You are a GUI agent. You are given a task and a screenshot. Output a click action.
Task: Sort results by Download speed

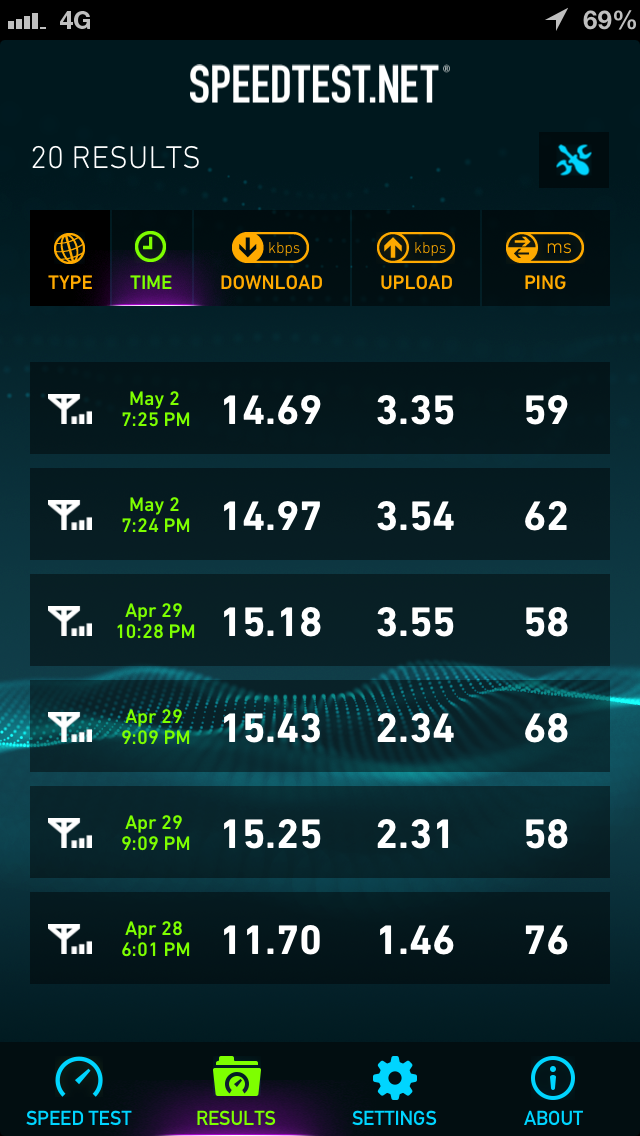[272, 258]
